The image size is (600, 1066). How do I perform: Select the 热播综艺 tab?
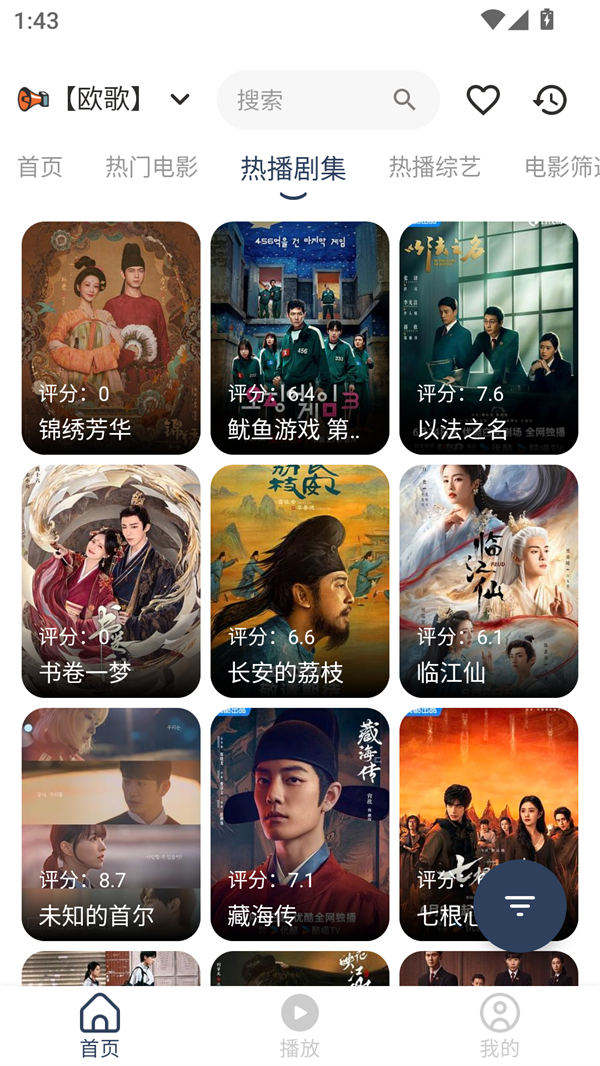click(x=435, y=167)
